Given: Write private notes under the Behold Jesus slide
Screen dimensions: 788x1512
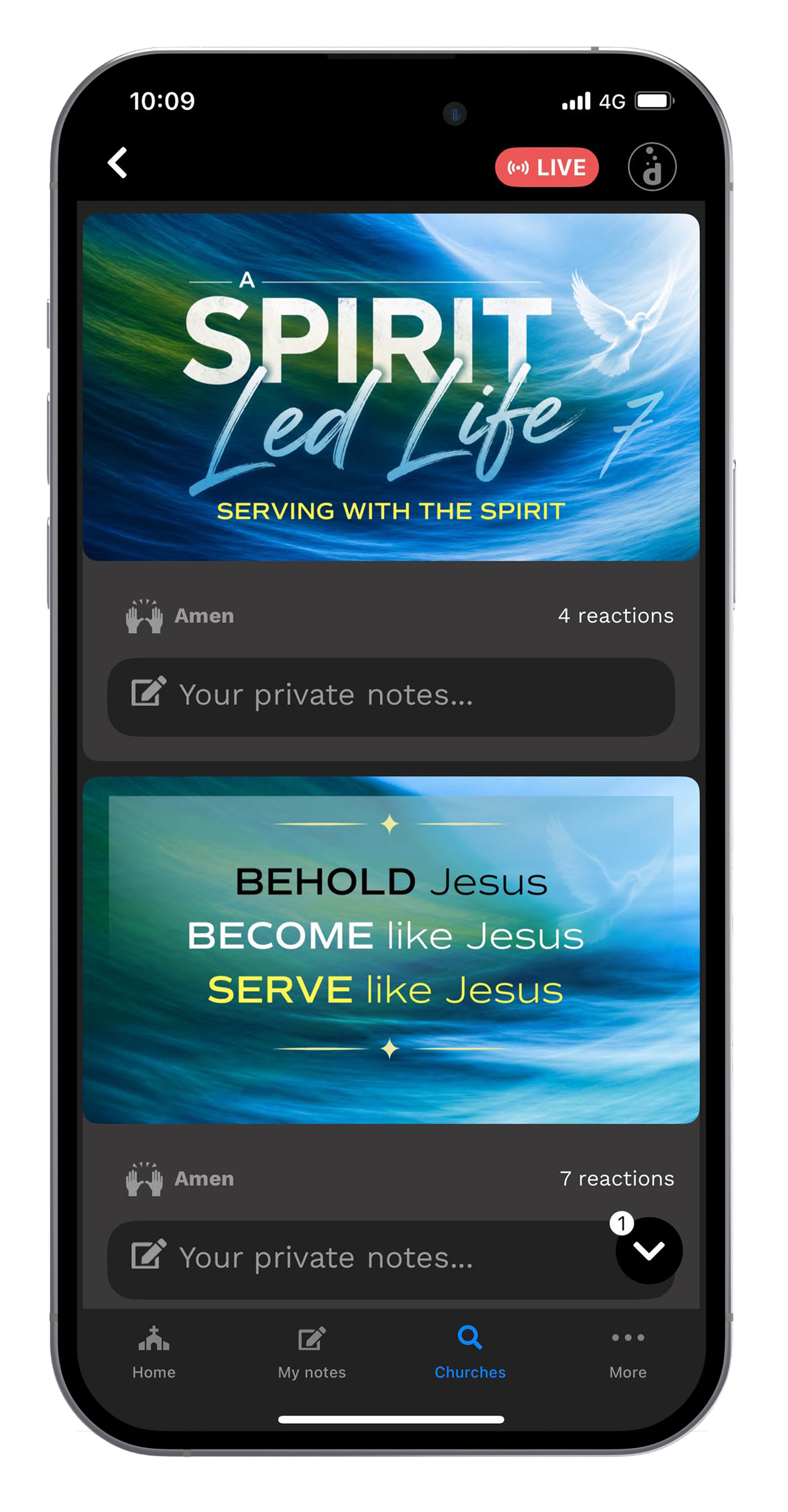Looking at the screenshot, I should click(x=358, y=1260).
